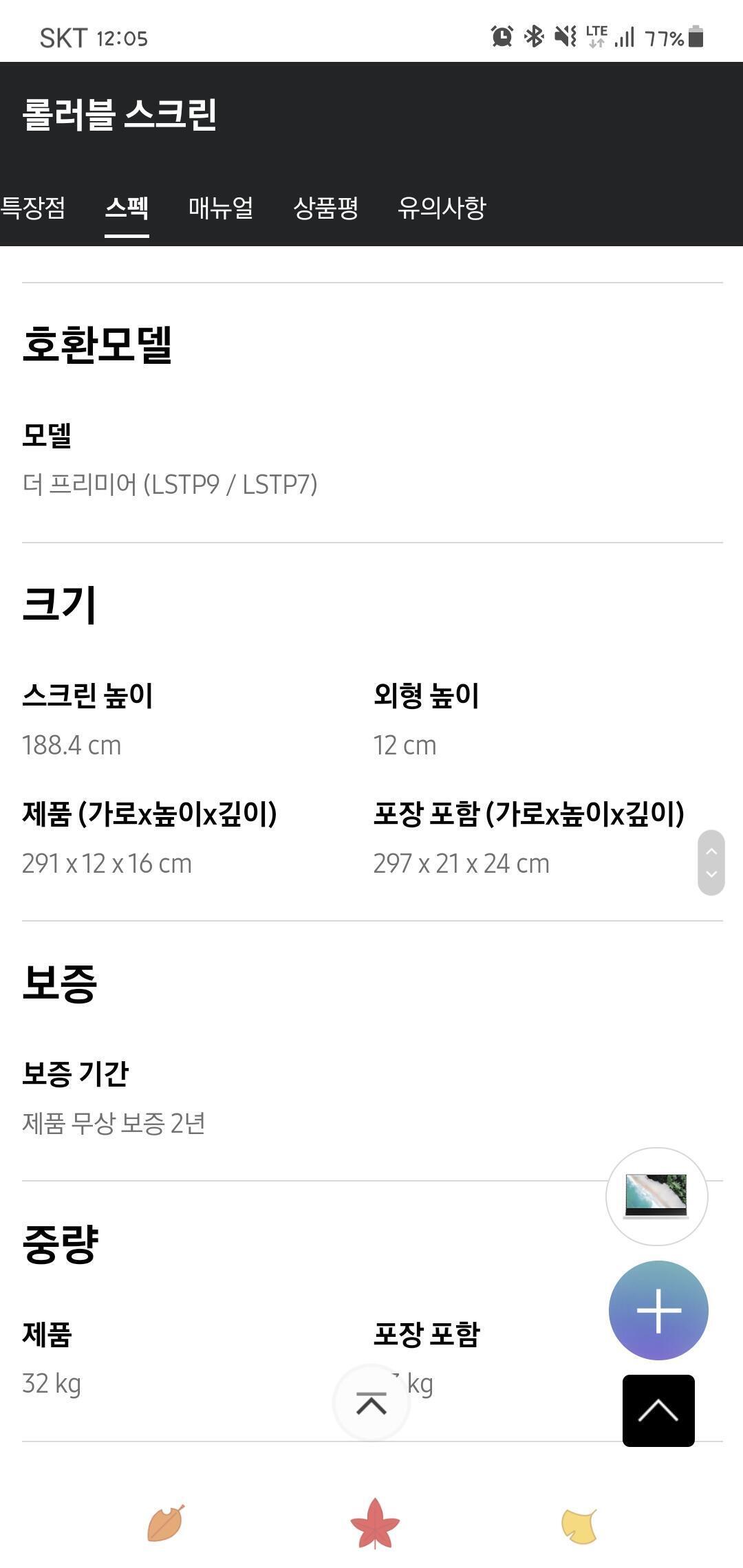Tap the red maple leaf navigation button
743x1568 pixels.
(x=375, y=1524)
